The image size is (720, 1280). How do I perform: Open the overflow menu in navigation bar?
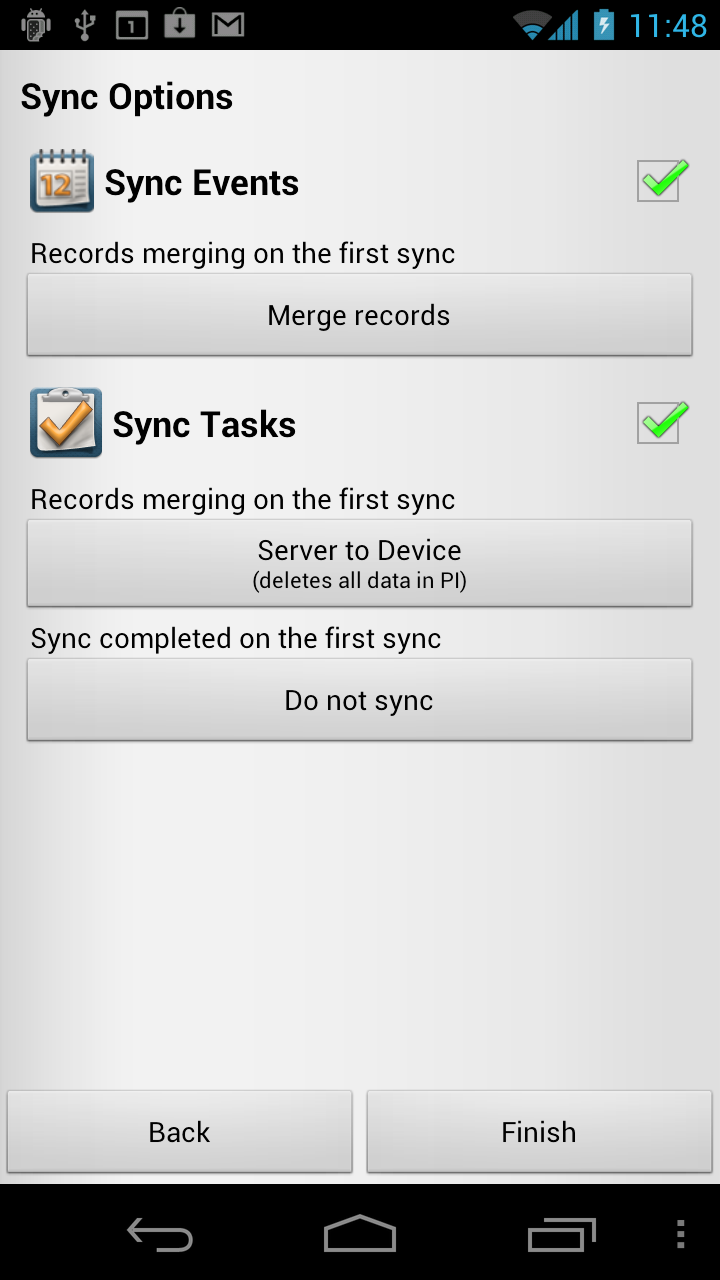pos(678,1235)
